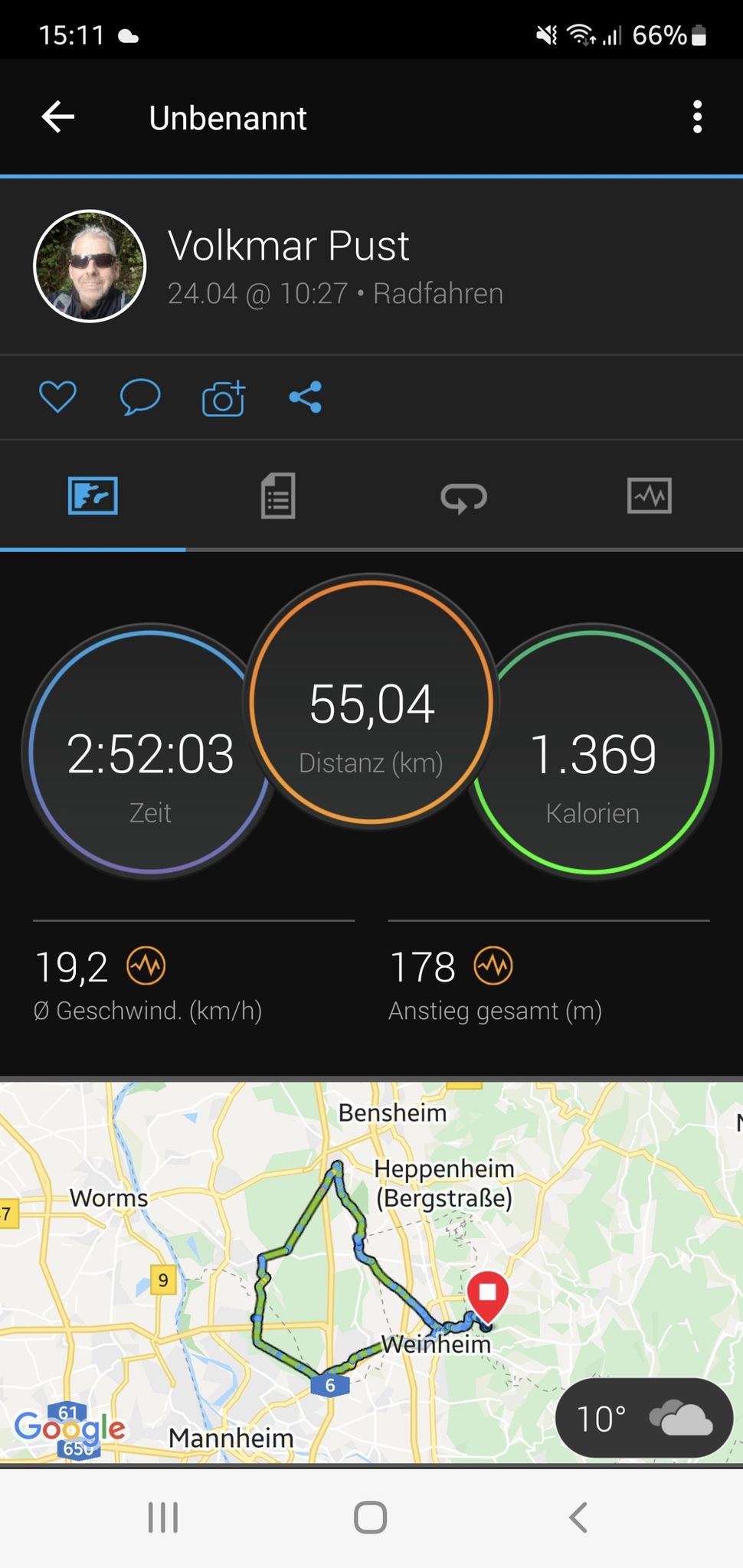Tap the system home button
The height and width of the screenshot is (1568, 743).
(370, 1517)
